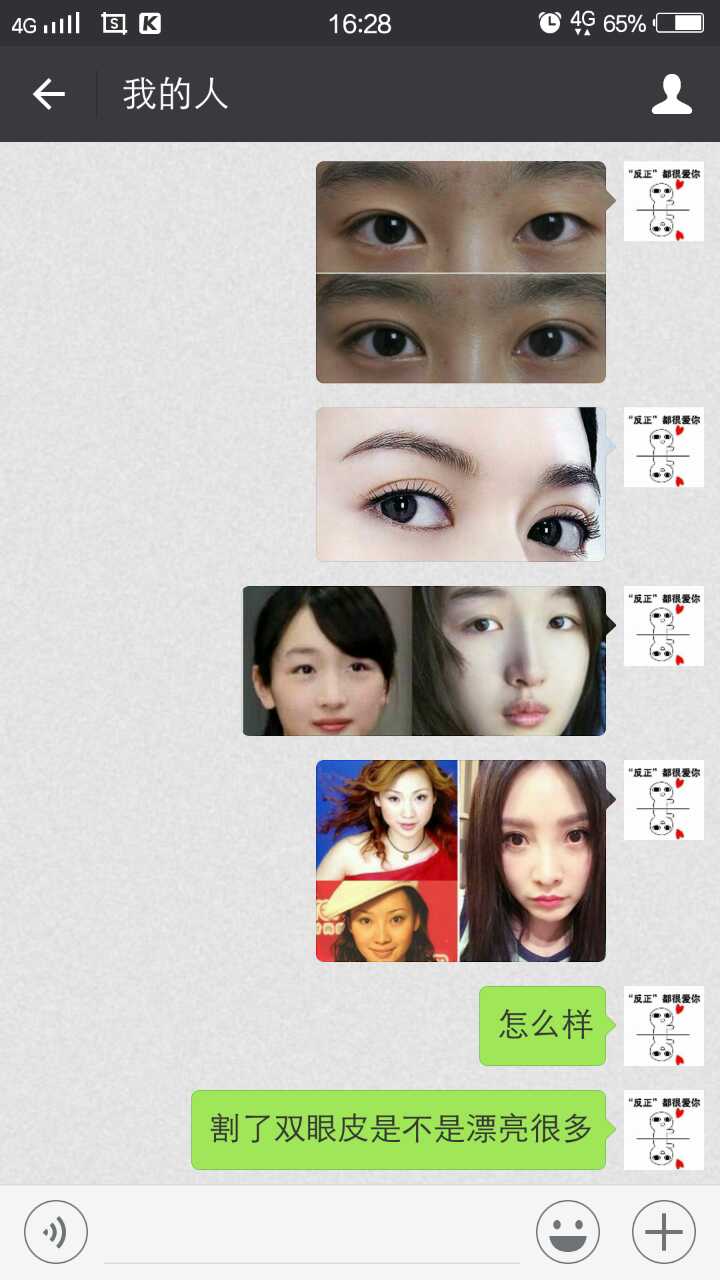Tap the sender avatar beside 怎么样

(x=663, y=1026)
